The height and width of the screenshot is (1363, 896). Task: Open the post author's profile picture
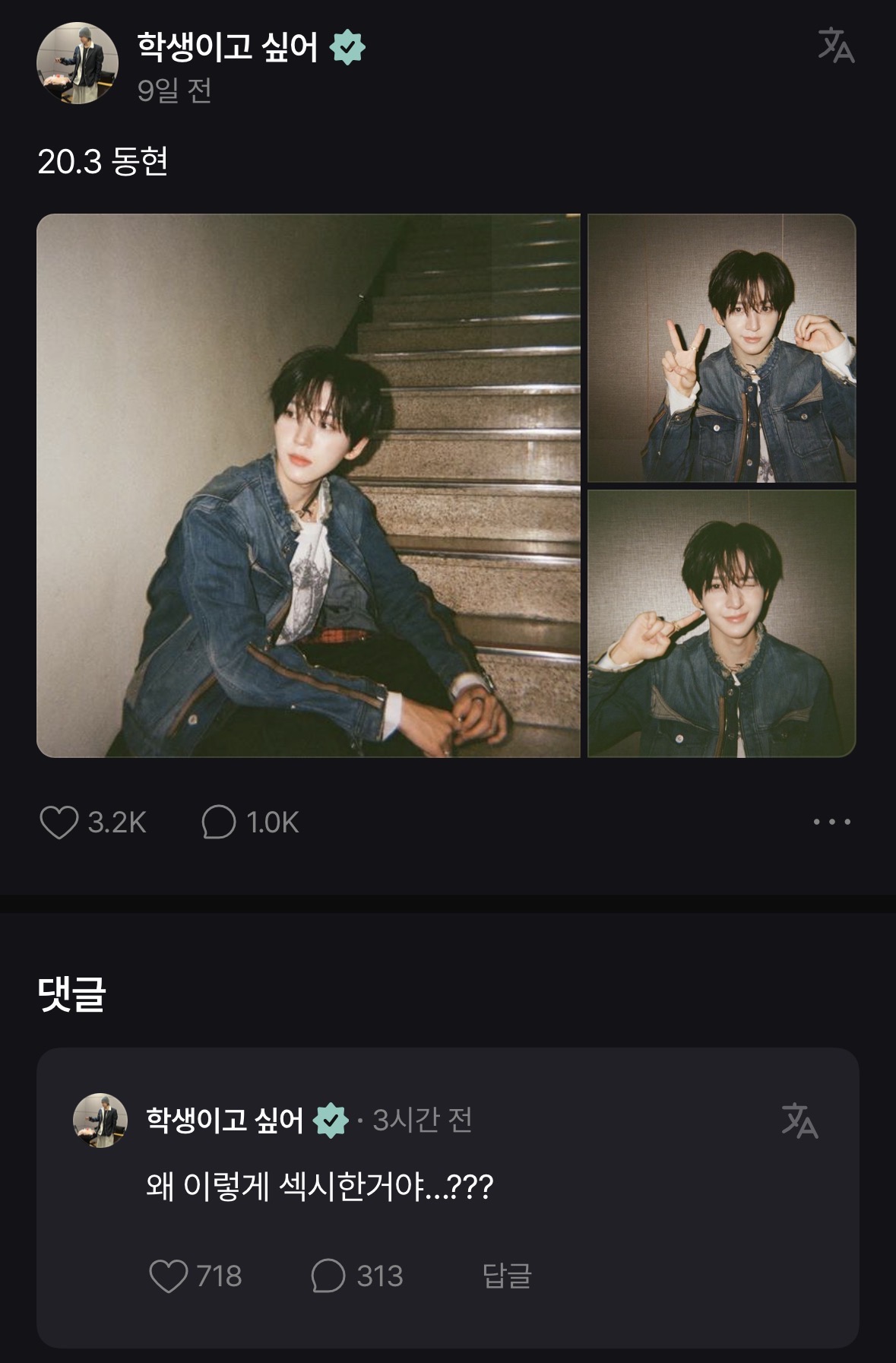coord(78,62)
